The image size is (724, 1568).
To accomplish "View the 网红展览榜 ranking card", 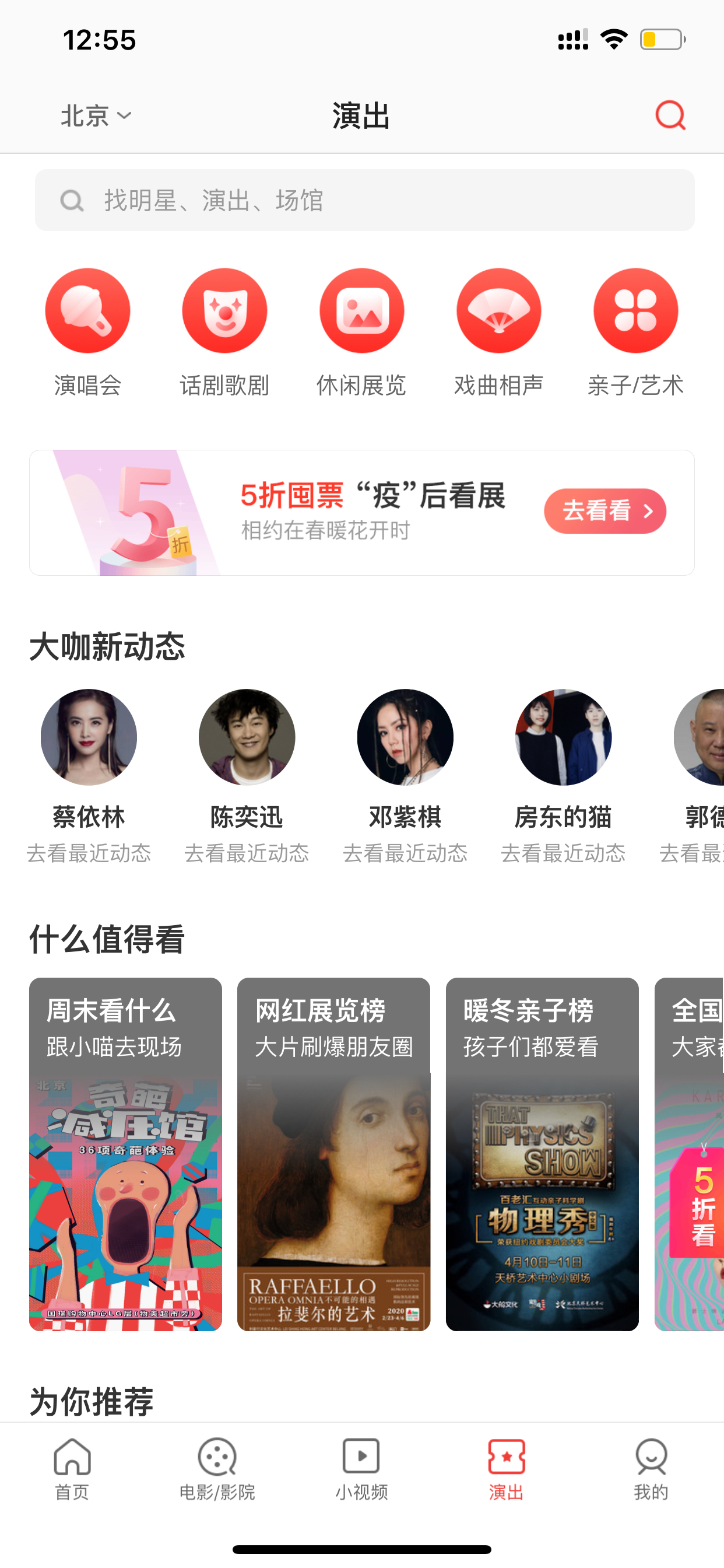I will pyautogui.click(x=333, y=1154).
